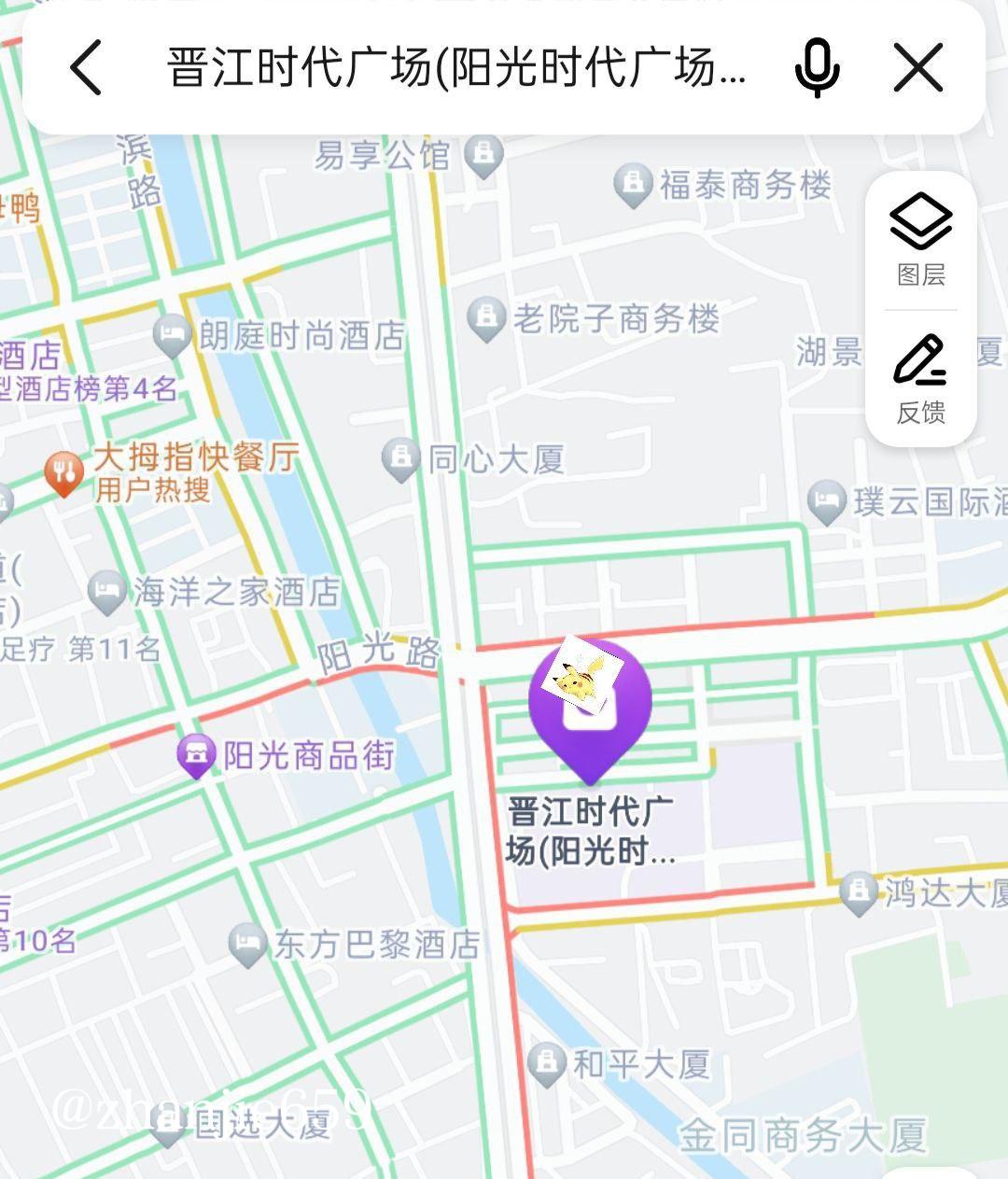Open 大拇指快餐厅 restaurant marker

click(x=64, y=473)
